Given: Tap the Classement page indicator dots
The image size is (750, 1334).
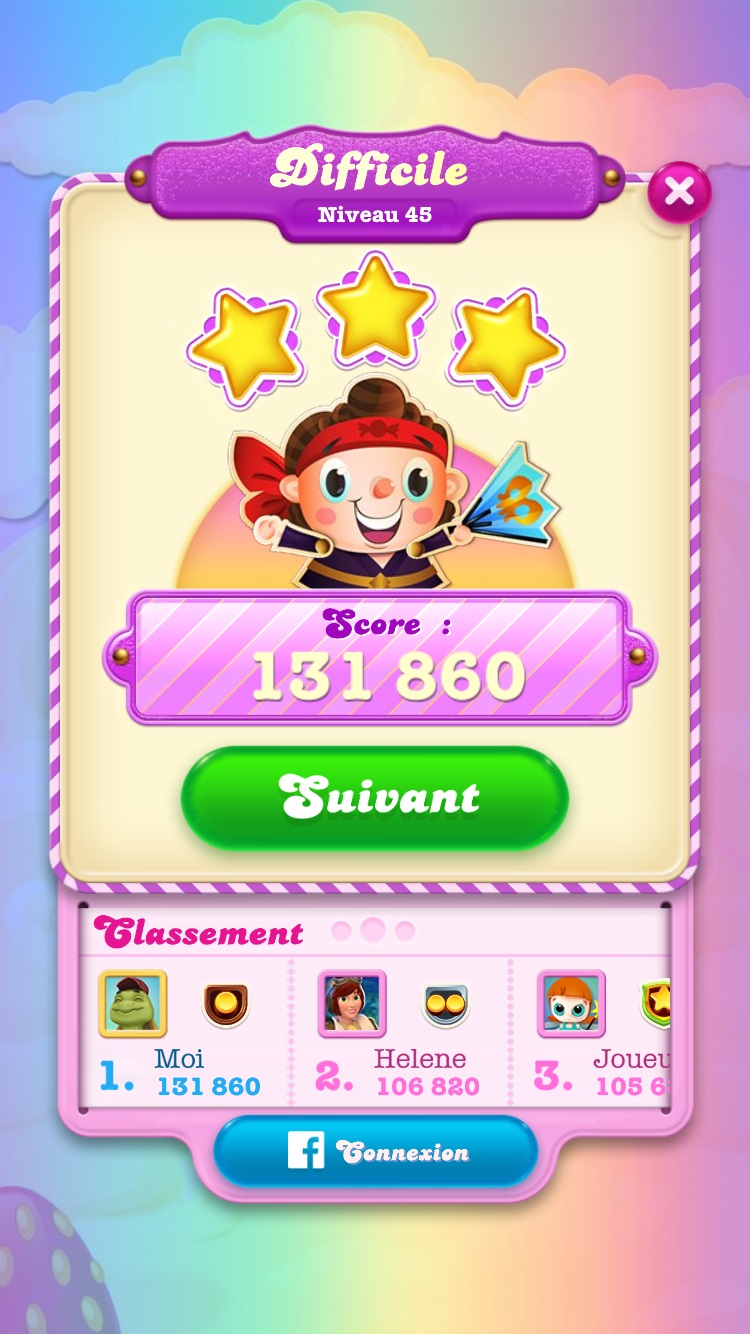Looking at the screenshot, I should [x=372, y=931].
